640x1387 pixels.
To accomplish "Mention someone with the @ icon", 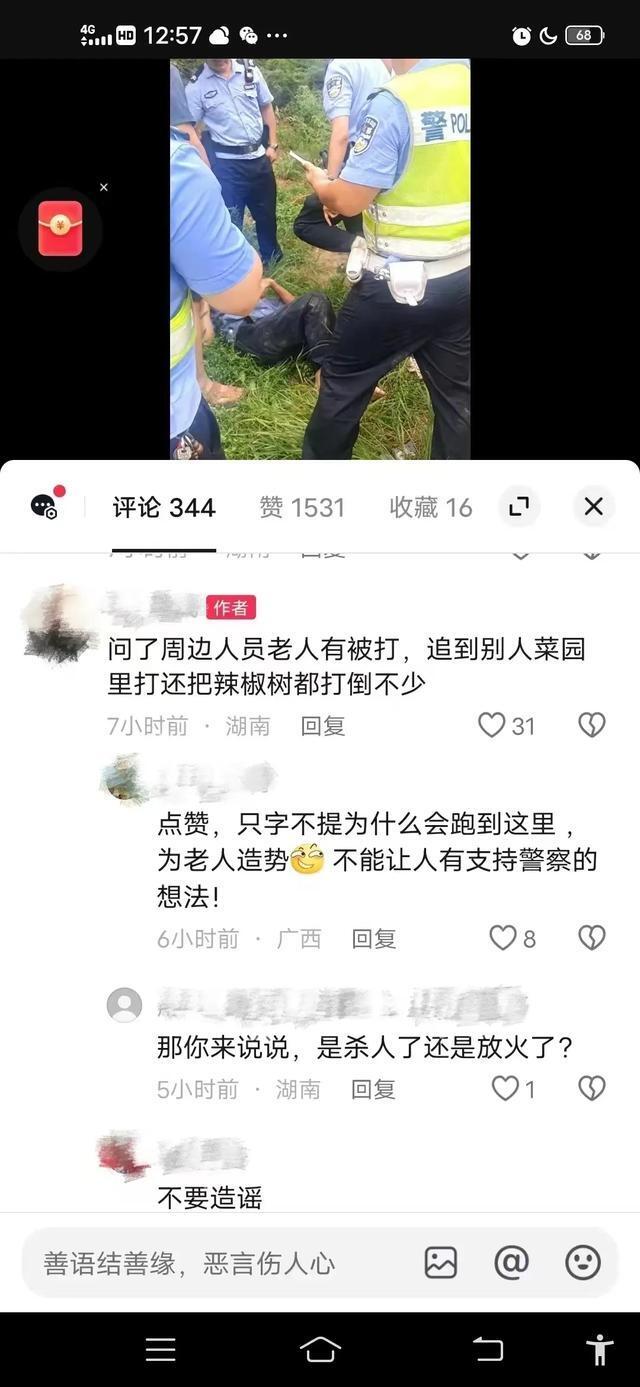I will [x=511, y=1263].
